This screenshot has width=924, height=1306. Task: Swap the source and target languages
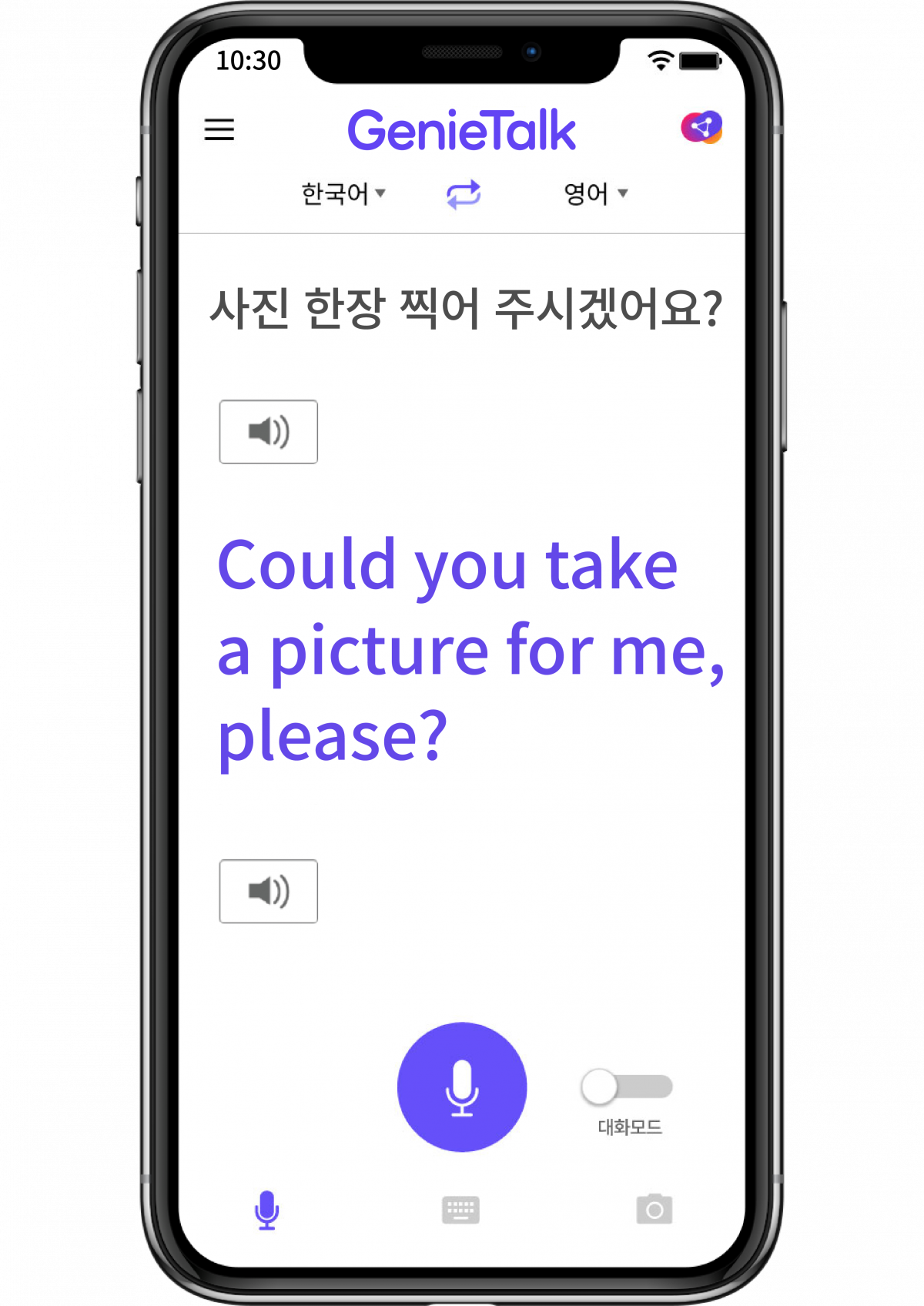(x=464, y=194)
